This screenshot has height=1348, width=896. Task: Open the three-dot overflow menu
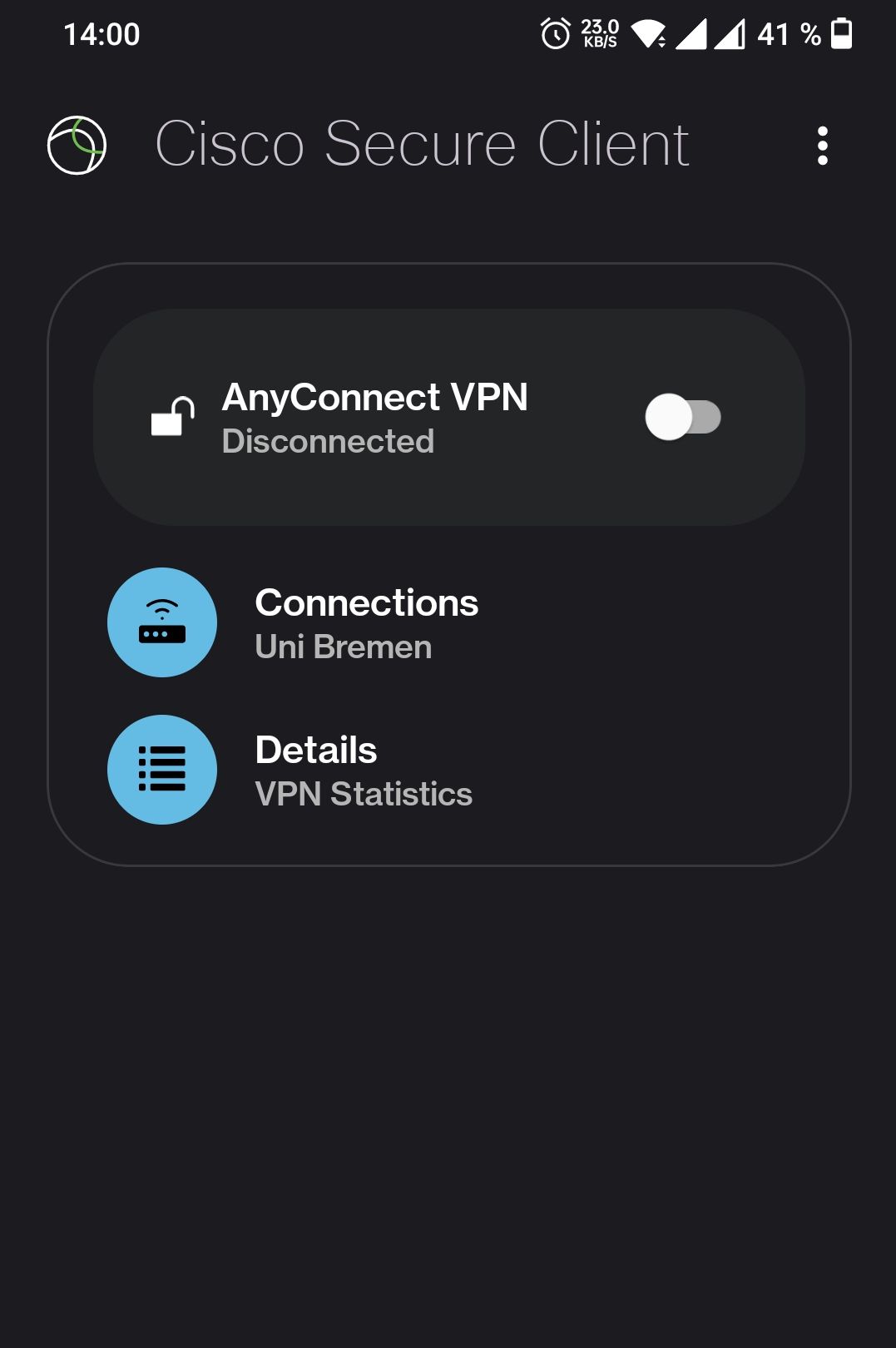(x=822, y=146)
